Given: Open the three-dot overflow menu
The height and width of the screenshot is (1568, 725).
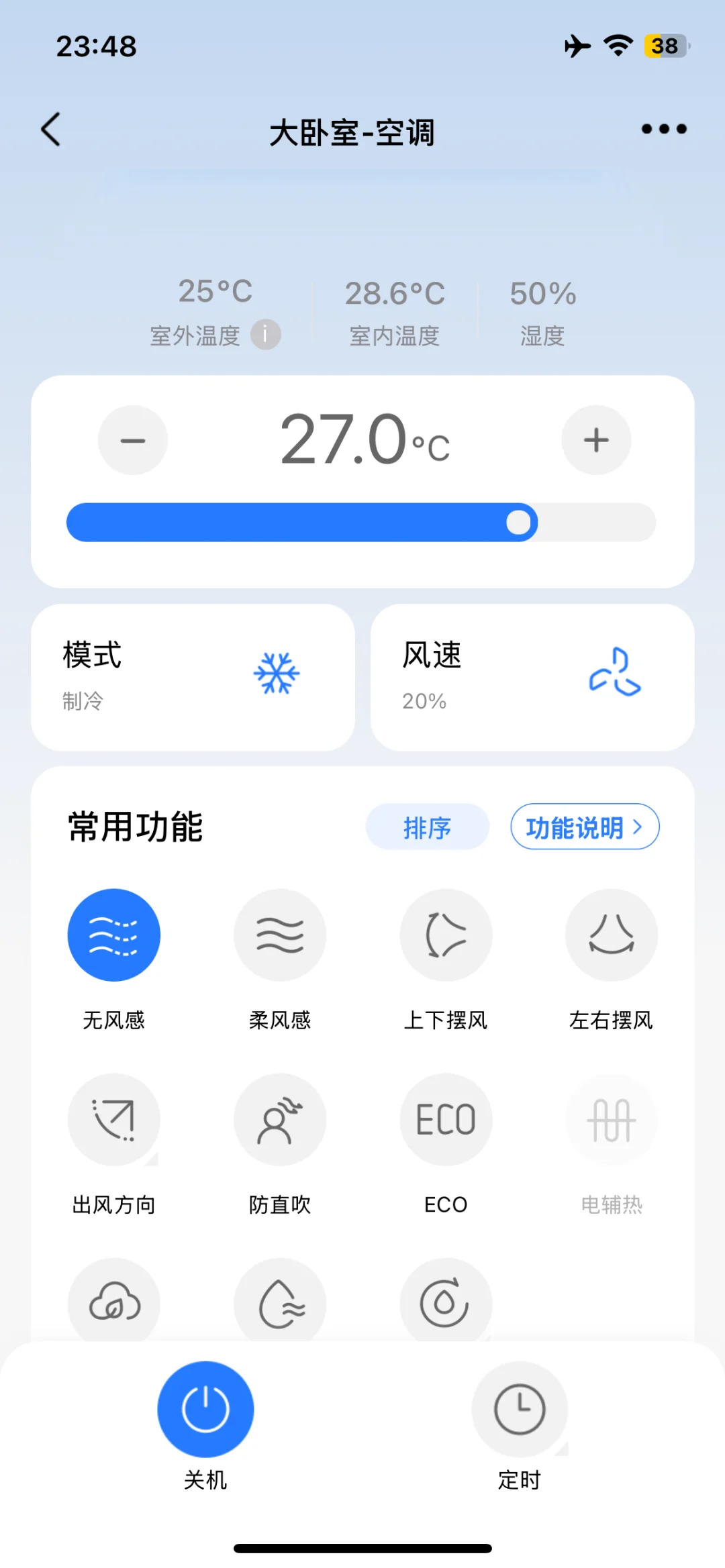Looking at the screenshot, I should [663, 129].
